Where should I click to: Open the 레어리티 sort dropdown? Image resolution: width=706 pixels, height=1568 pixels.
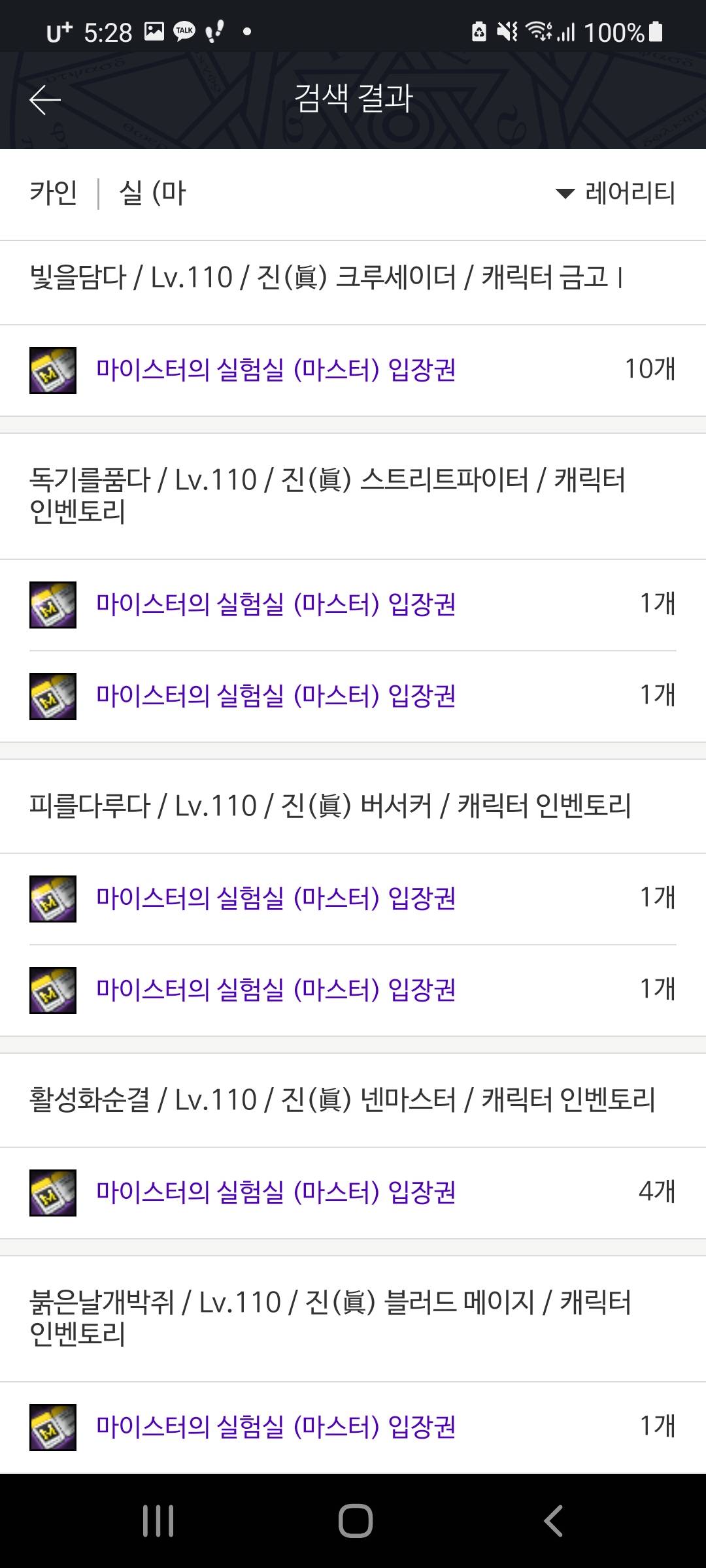[x=615, y=193]
